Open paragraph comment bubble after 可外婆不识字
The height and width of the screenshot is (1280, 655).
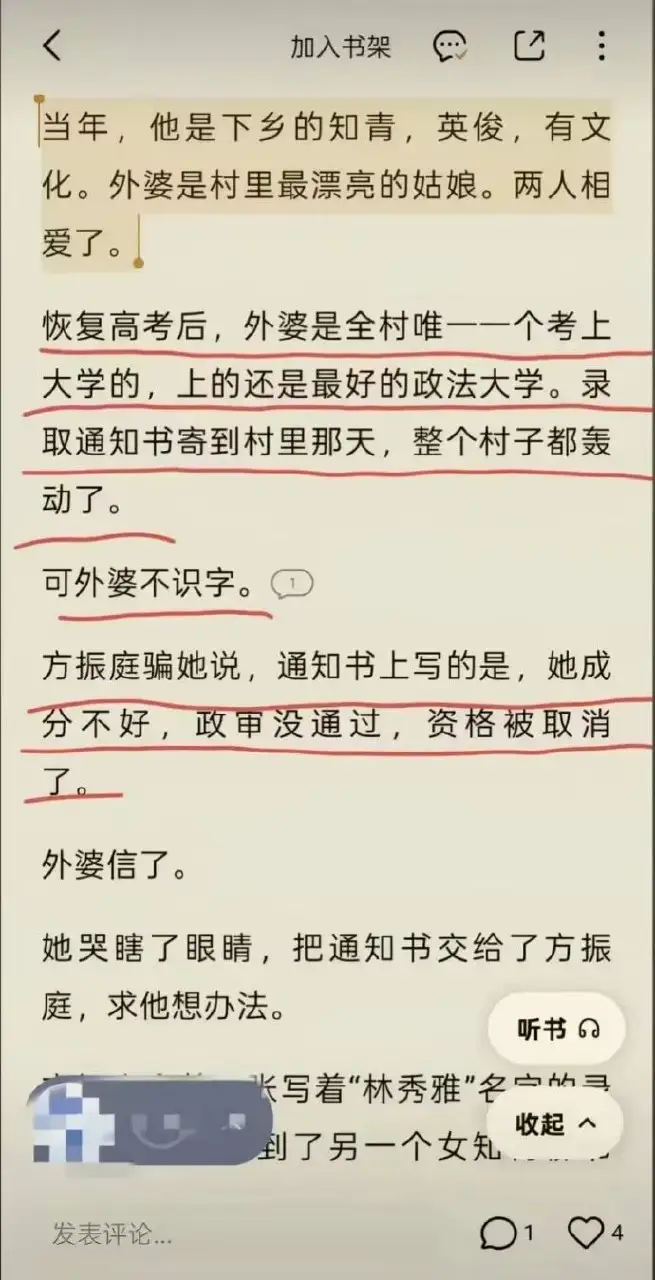pyautogui.click(x=292, y=583)
